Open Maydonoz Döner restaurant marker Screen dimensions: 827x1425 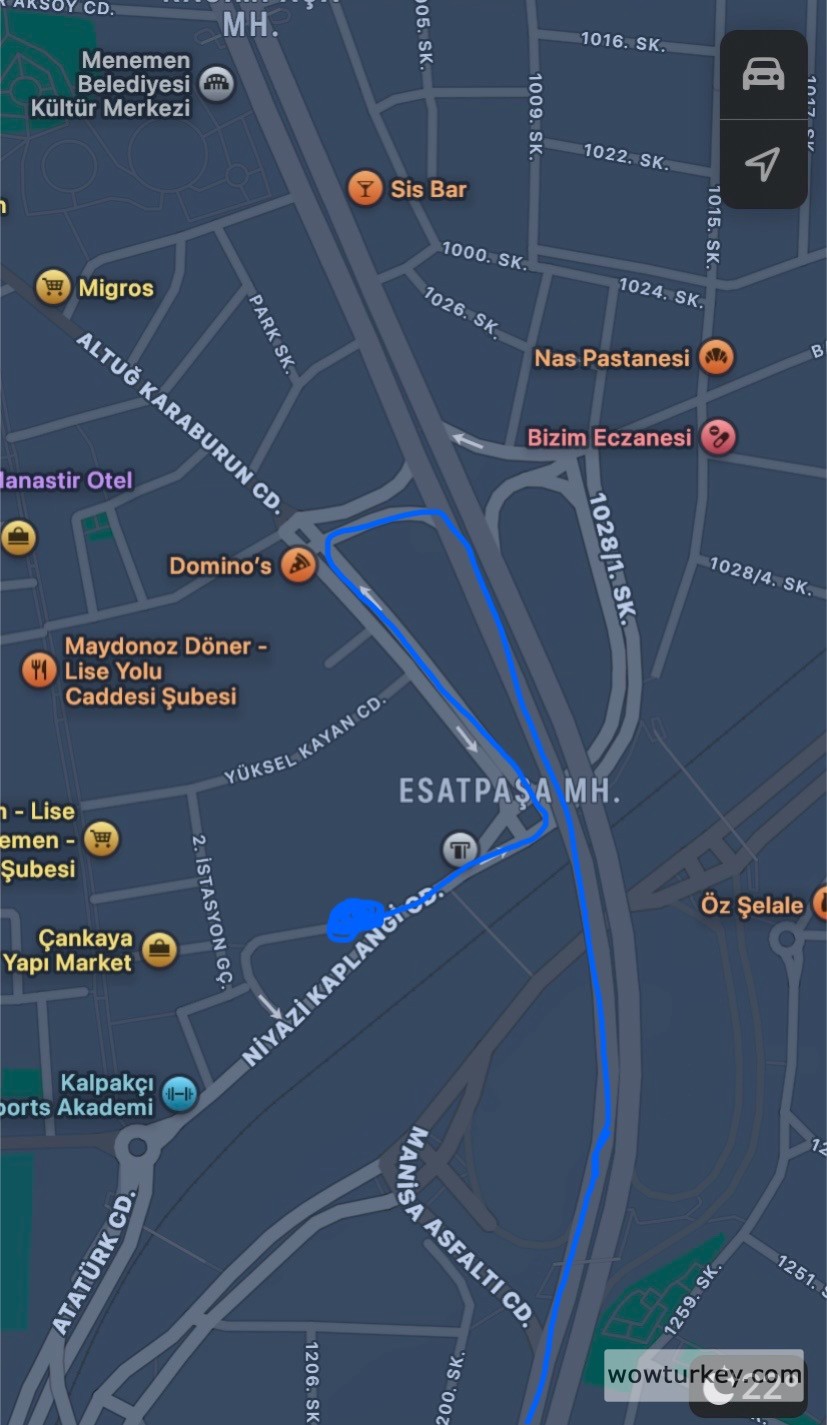pyautogui.click(x=39, y=669)
